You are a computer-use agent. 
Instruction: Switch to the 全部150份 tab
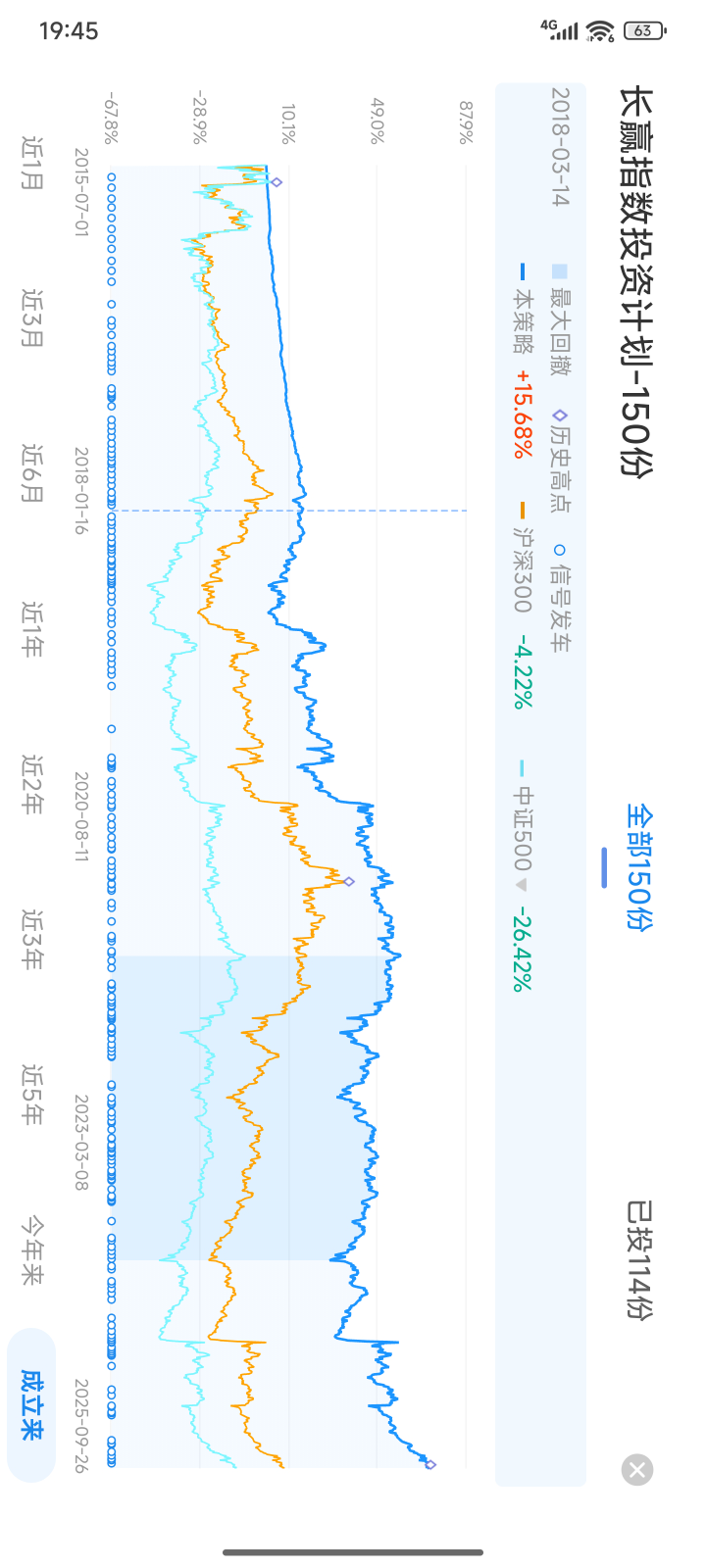pyautogui.click(x=639, y=866)
